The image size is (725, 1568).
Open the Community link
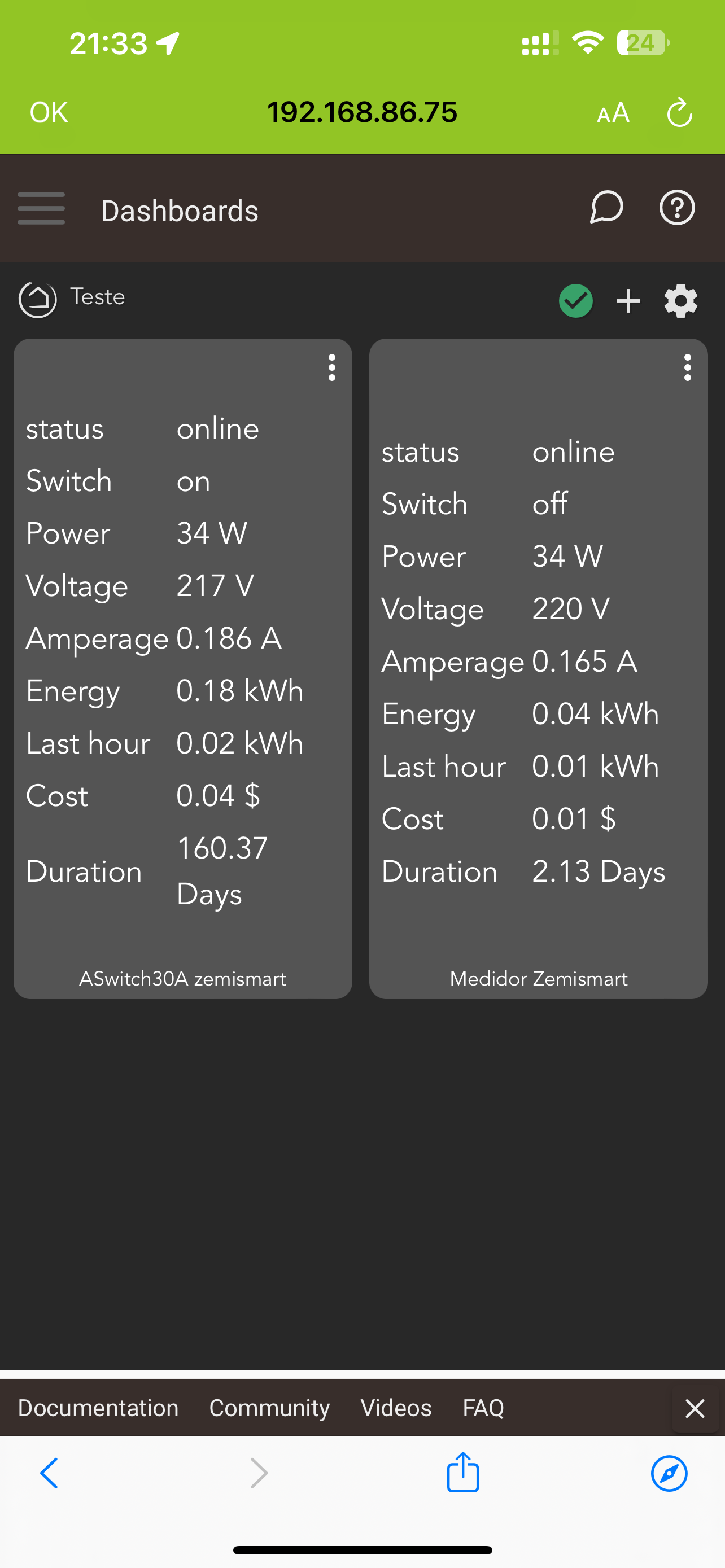coord(270,1408)
